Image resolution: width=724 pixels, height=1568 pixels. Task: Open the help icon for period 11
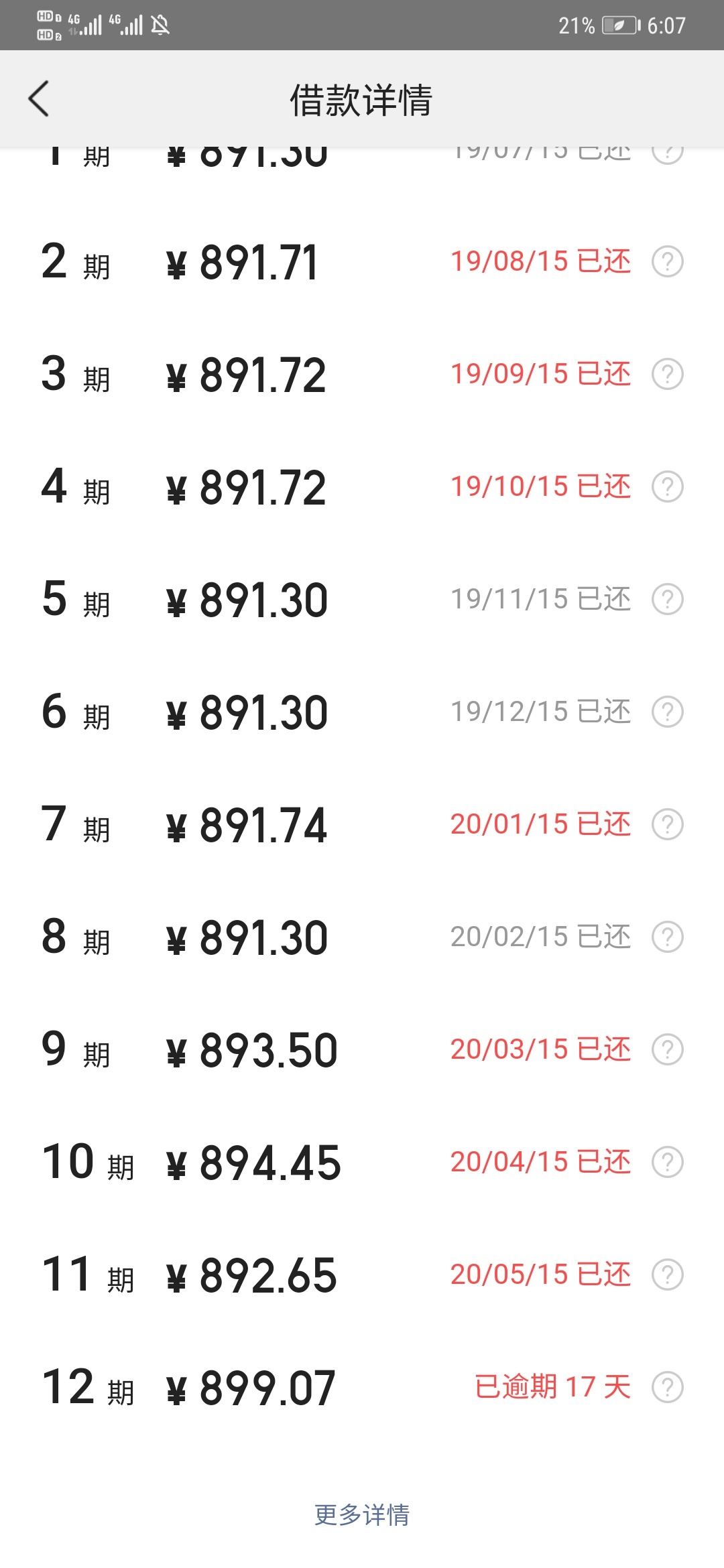click(668, 1275)
